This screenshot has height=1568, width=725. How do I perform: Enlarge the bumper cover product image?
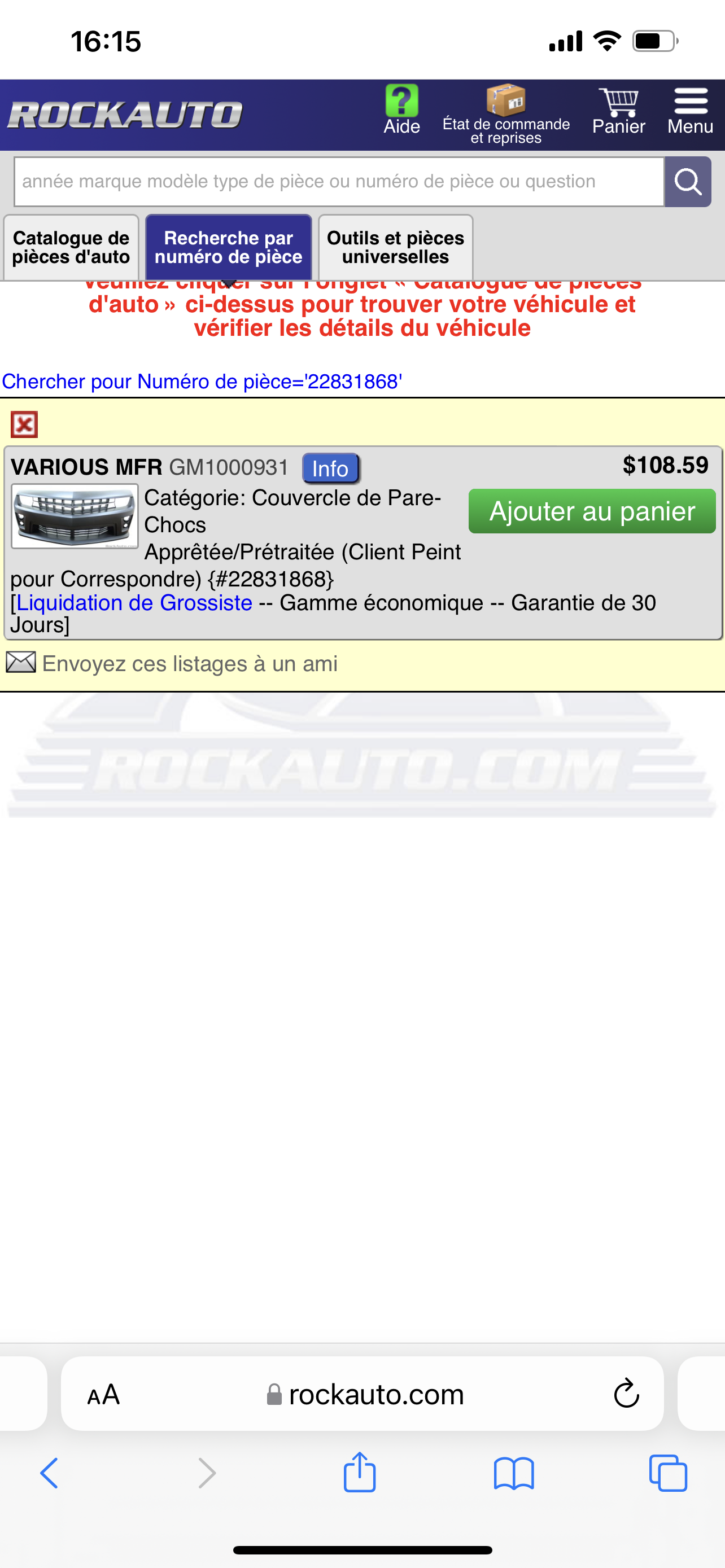[75, 516]
